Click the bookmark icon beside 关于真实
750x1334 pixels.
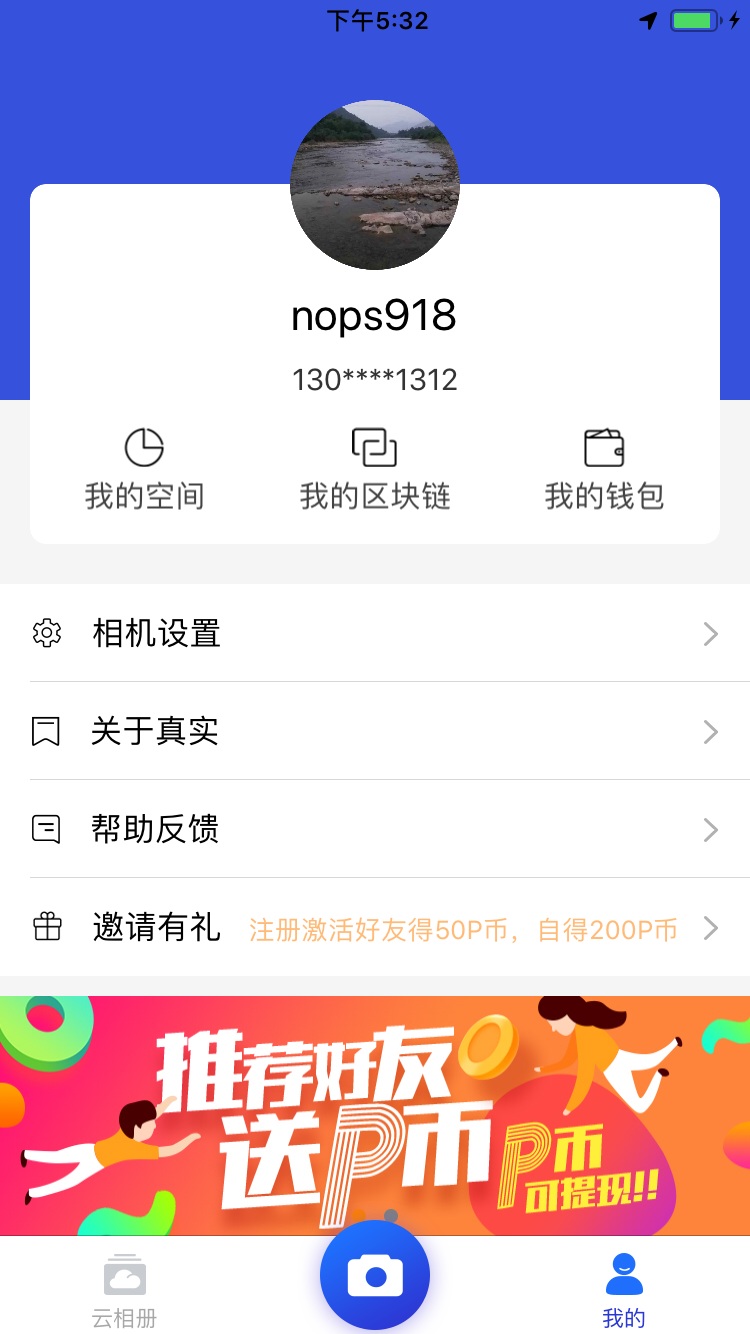click(x=47, y=731)
